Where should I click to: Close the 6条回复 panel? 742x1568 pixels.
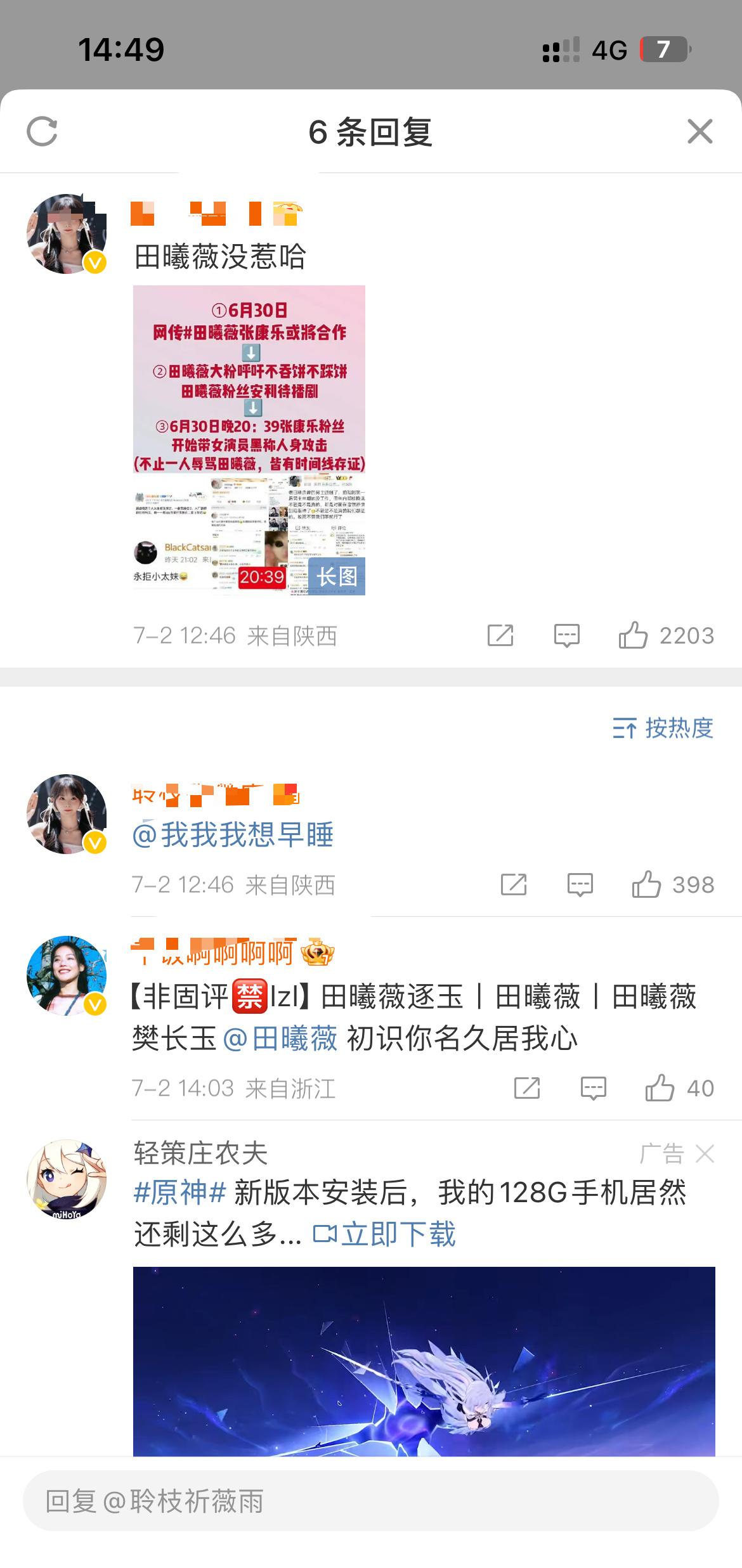(700, 131)
